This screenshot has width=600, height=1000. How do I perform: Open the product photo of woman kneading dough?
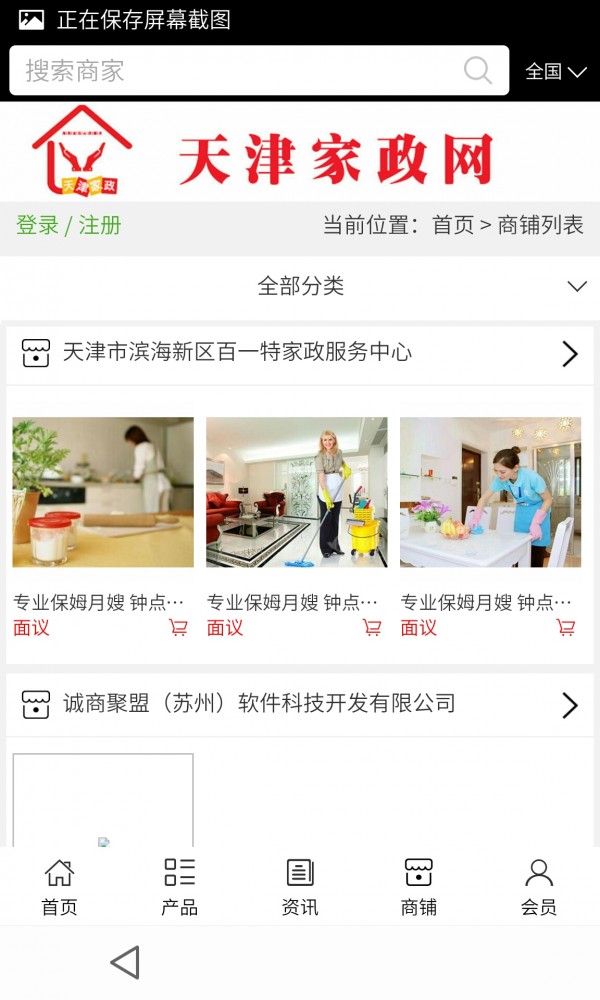pyautogui.click(x=103, y=492)
